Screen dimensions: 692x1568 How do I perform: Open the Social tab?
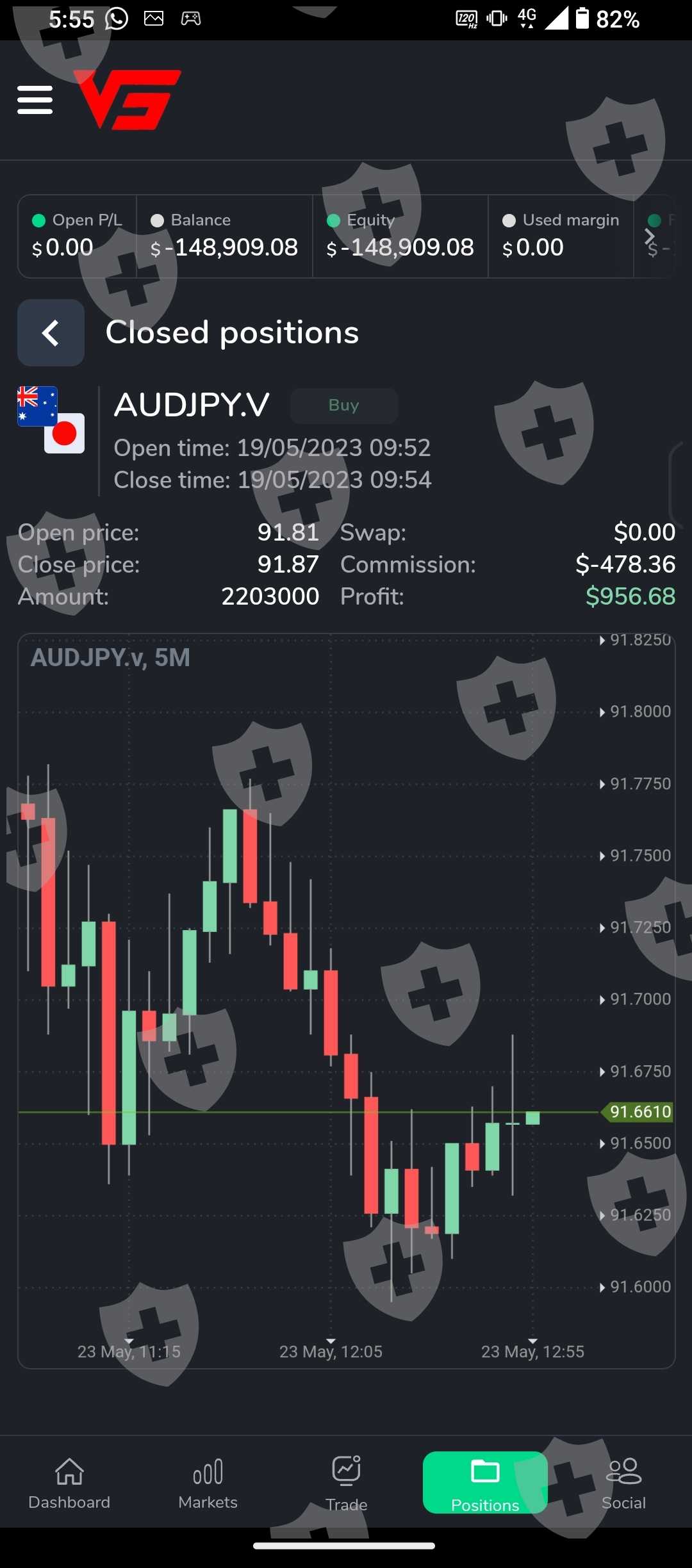[x=623, y=1483]
